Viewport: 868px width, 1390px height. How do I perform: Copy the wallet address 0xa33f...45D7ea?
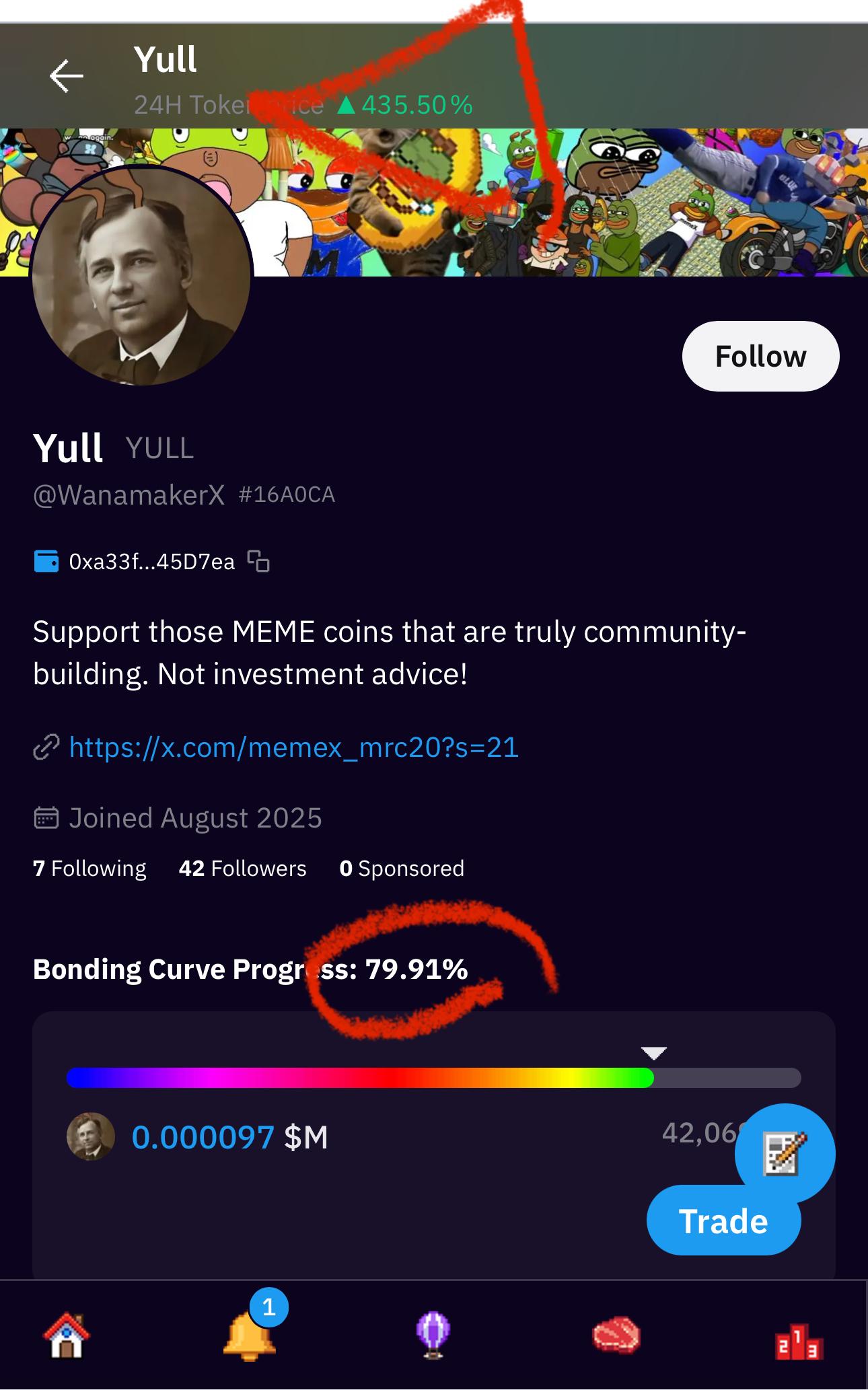(258, 561)
